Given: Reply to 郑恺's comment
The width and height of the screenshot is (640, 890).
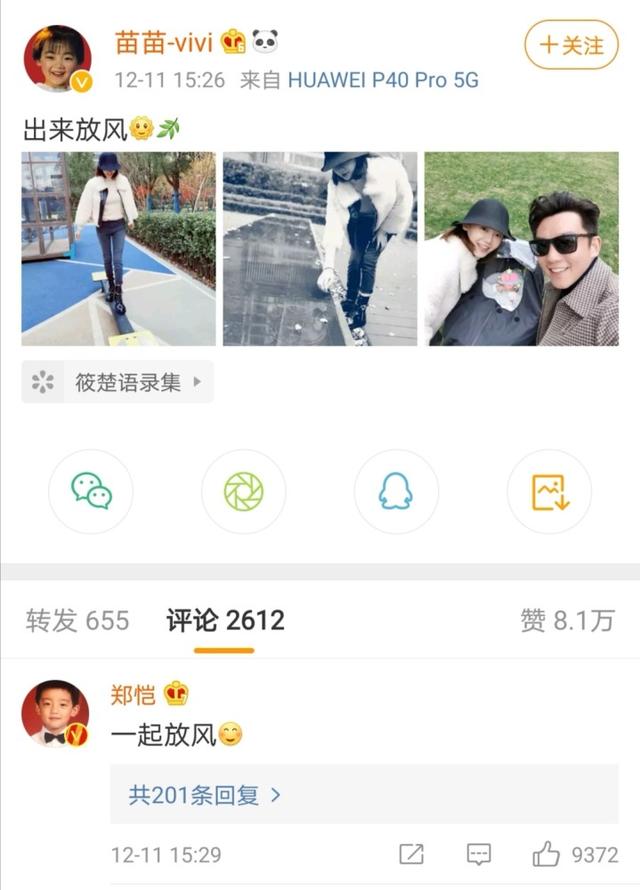Looking at the screenshot, I should pos(479,854).
